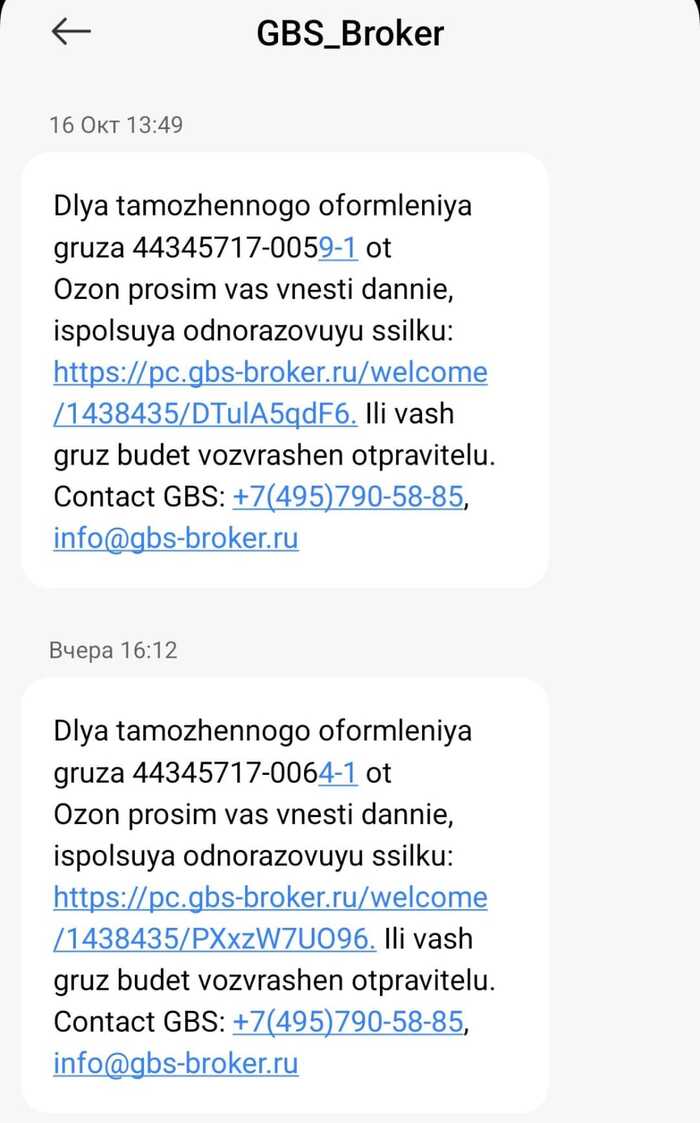
Task: Go back from the GBS_Broker conversation
Action: 71,33
